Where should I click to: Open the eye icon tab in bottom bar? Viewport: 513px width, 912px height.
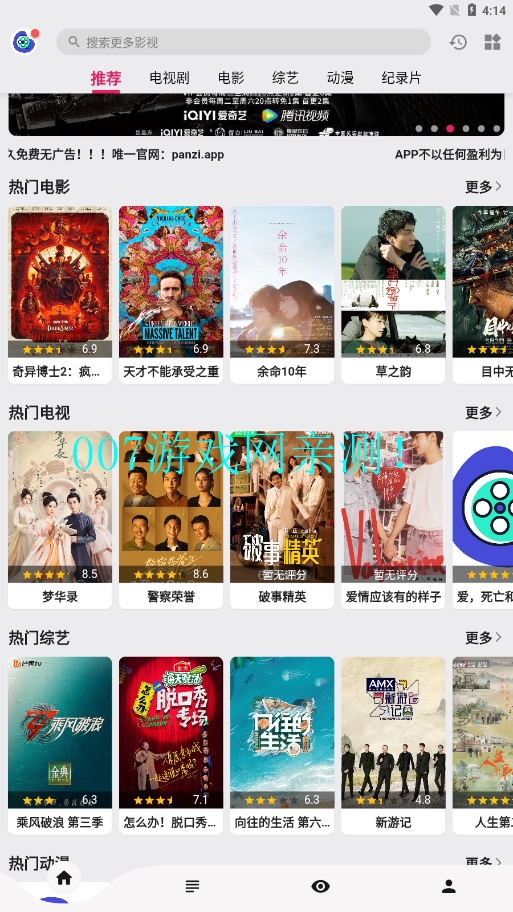coord(320,886)
